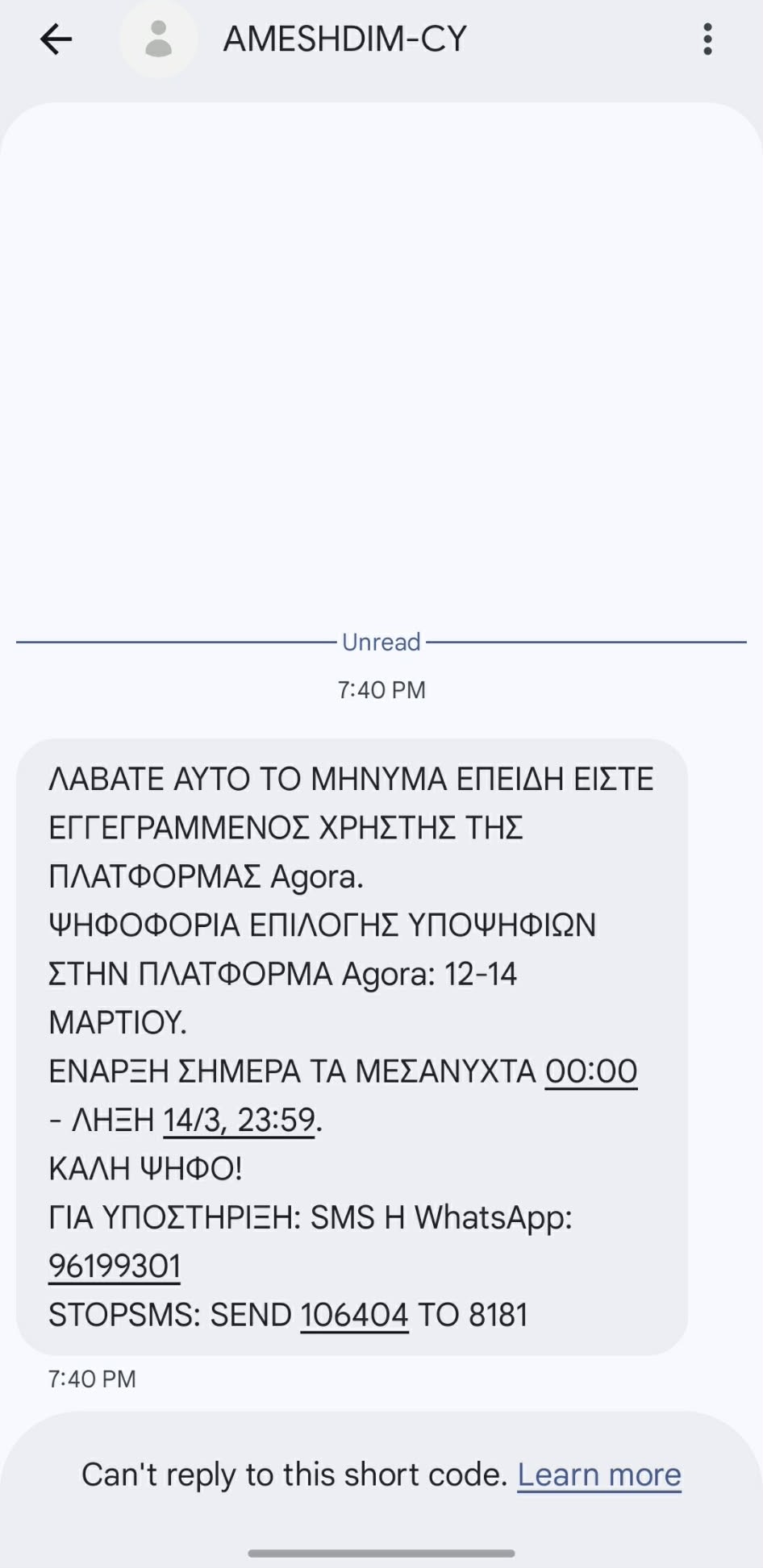Tap the underlined number 106404
The height and width of the screenshot is (1568, 763).
[354, 1315]
